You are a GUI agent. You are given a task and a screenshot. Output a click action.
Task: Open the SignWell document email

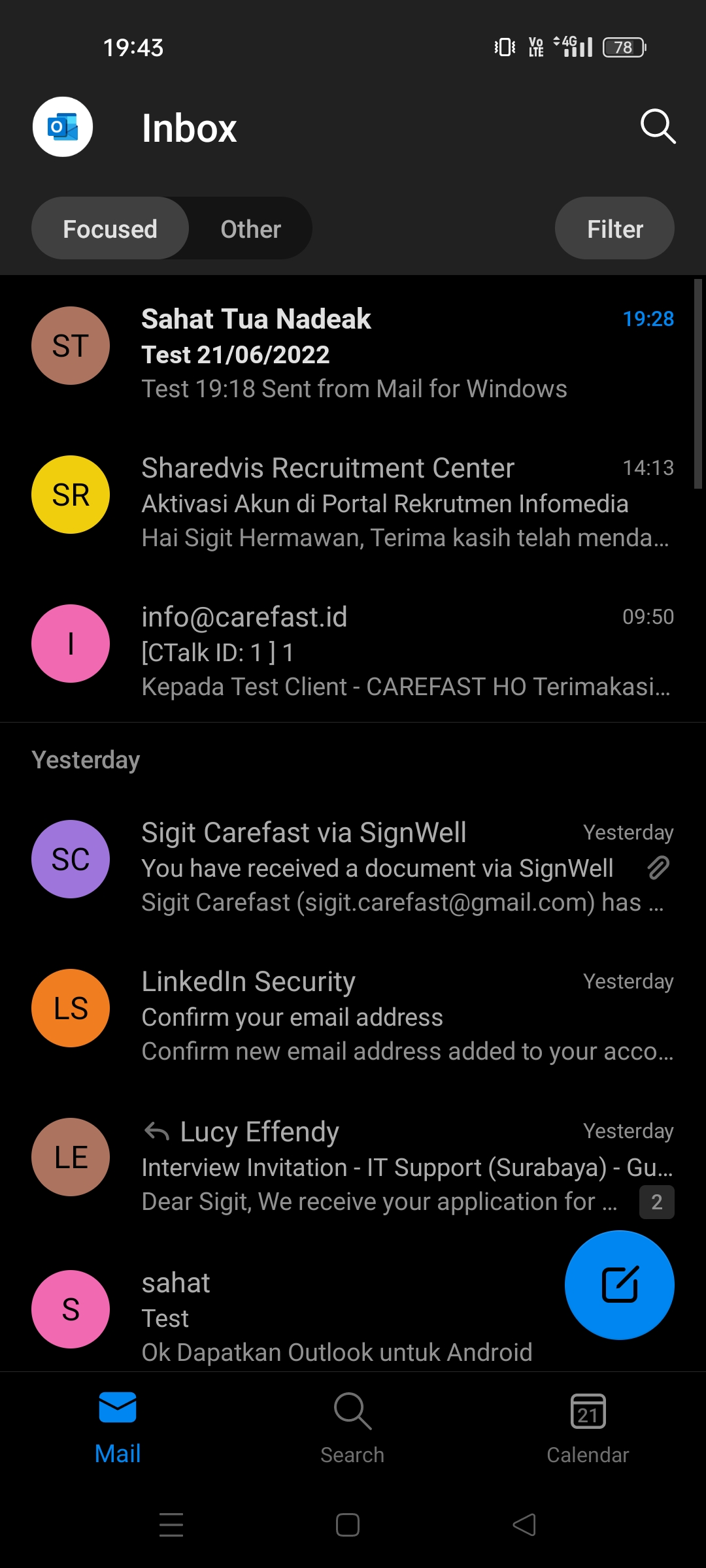[x=353, y=864]
